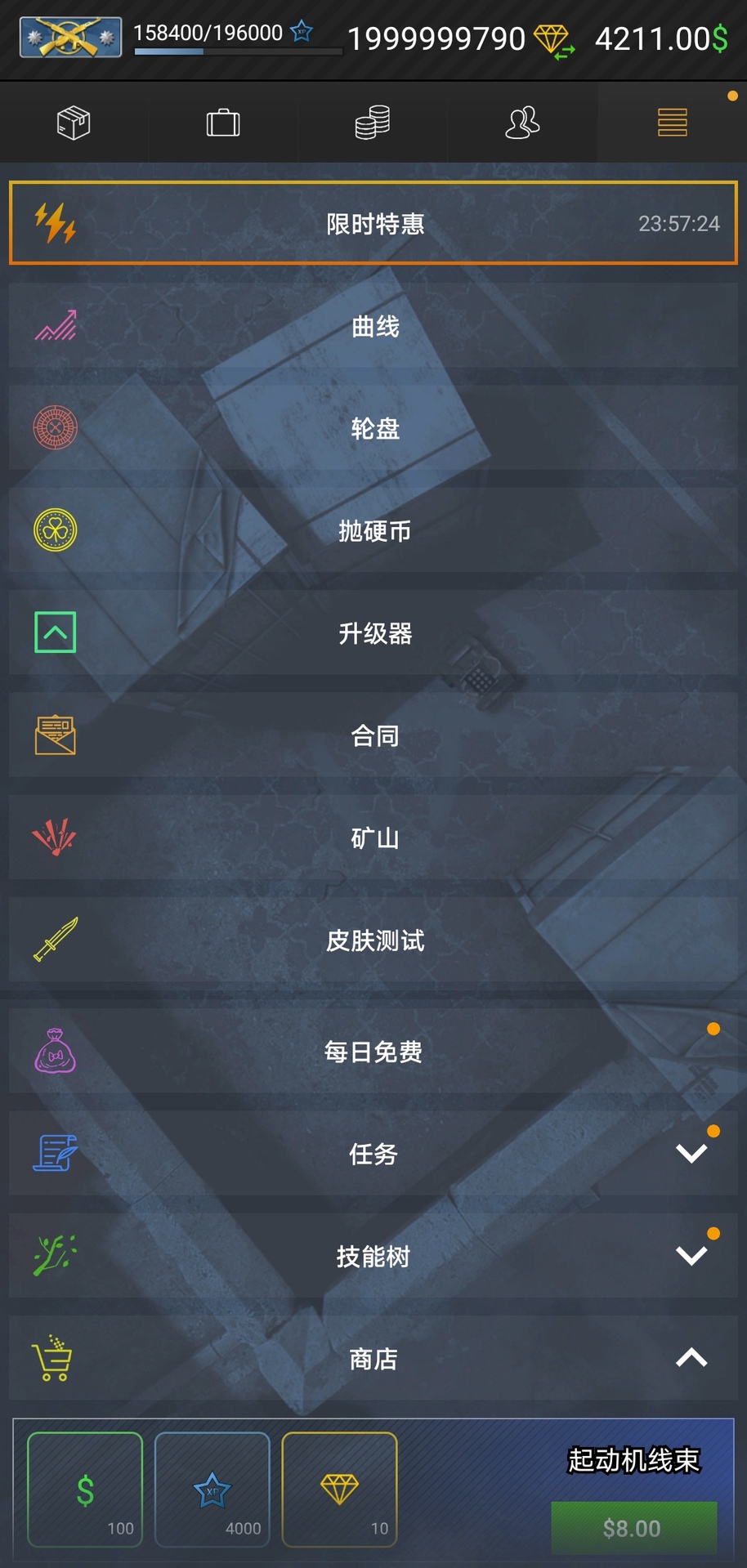This screenshot has height=1568, width=747.
Task: Open the 曲线 crash game
Action: pos(373,325)
